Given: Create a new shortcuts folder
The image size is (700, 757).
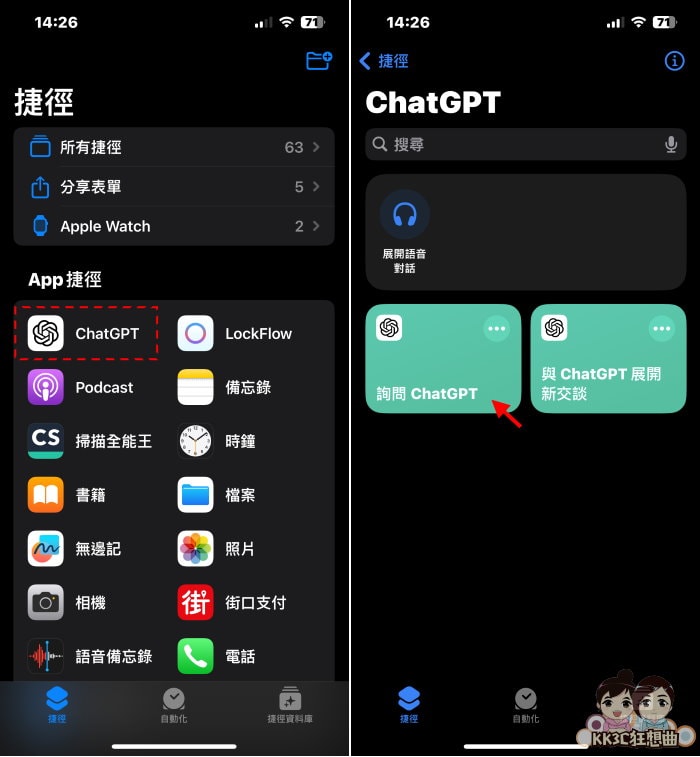Looking at the screenshot, I should [x=318, y=61].
